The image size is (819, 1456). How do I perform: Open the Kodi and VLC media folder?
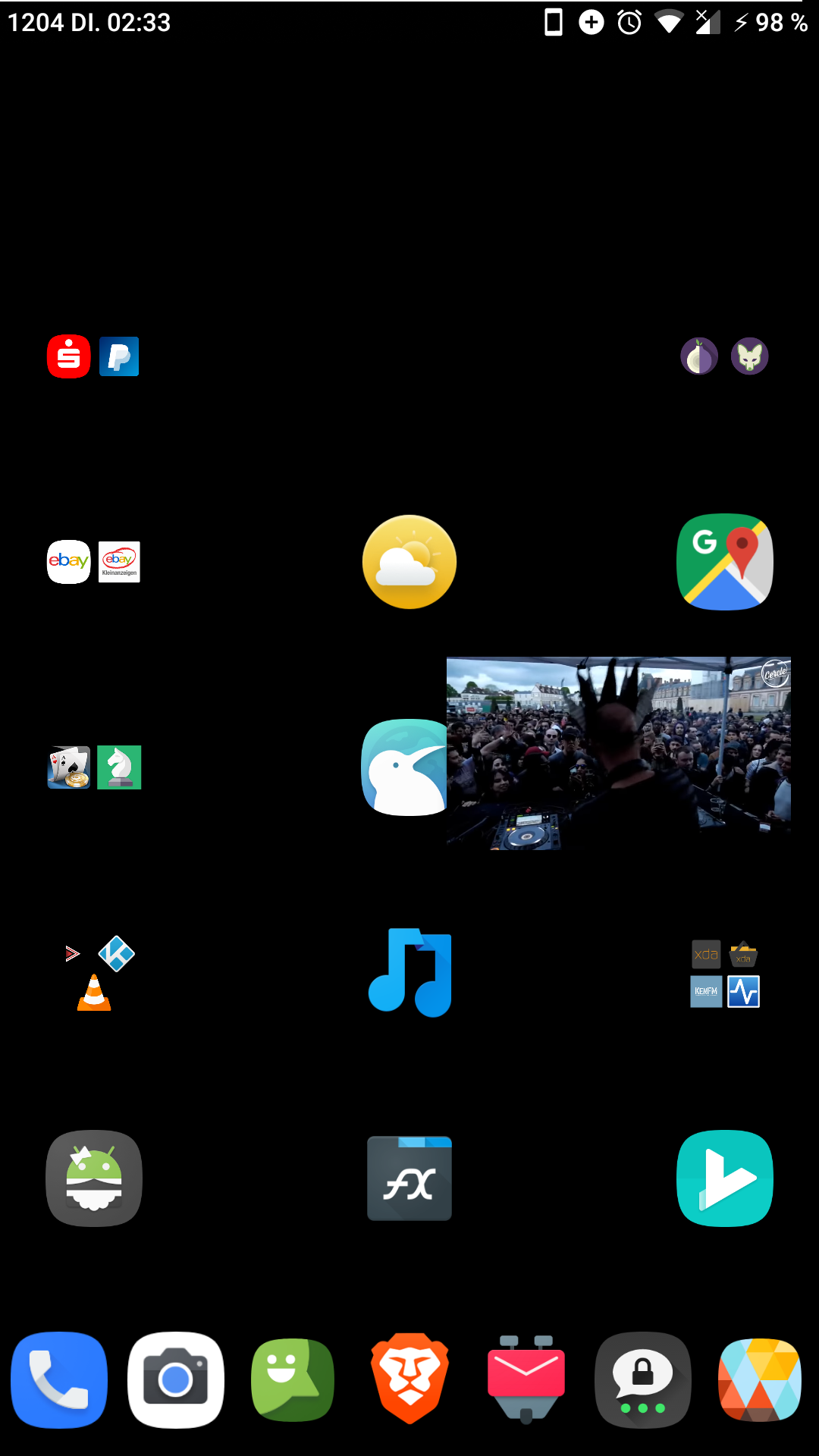(x=94, y=974)
